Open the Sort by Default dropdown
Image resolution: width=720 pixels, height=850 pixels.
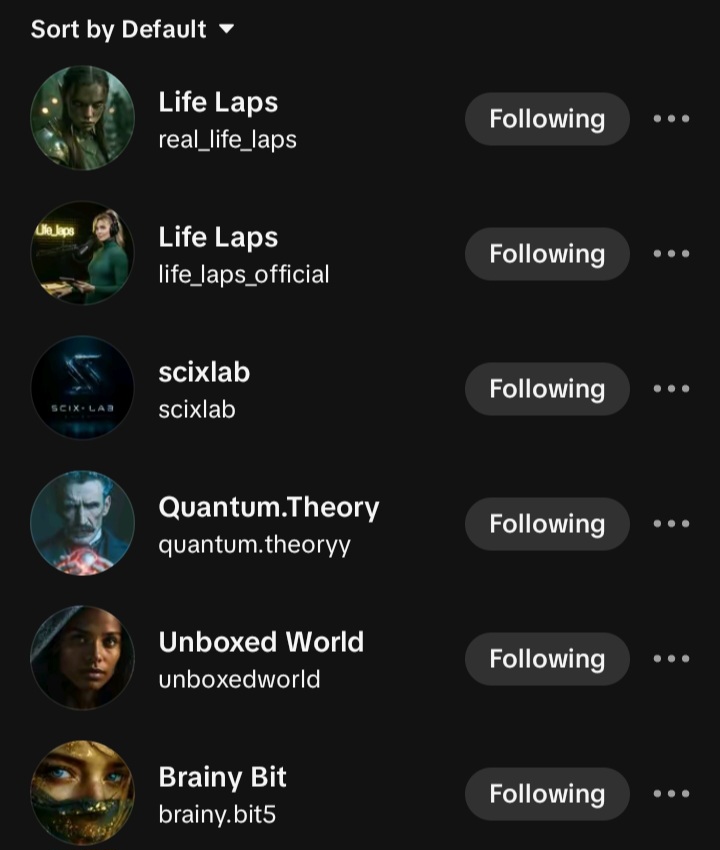click(x=134, y=29)
